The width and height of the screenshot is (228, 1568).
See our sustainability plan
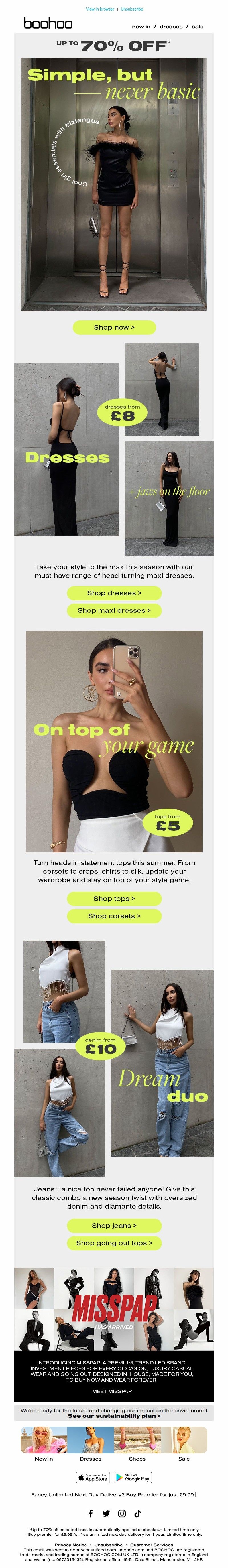coord(114,1416)
